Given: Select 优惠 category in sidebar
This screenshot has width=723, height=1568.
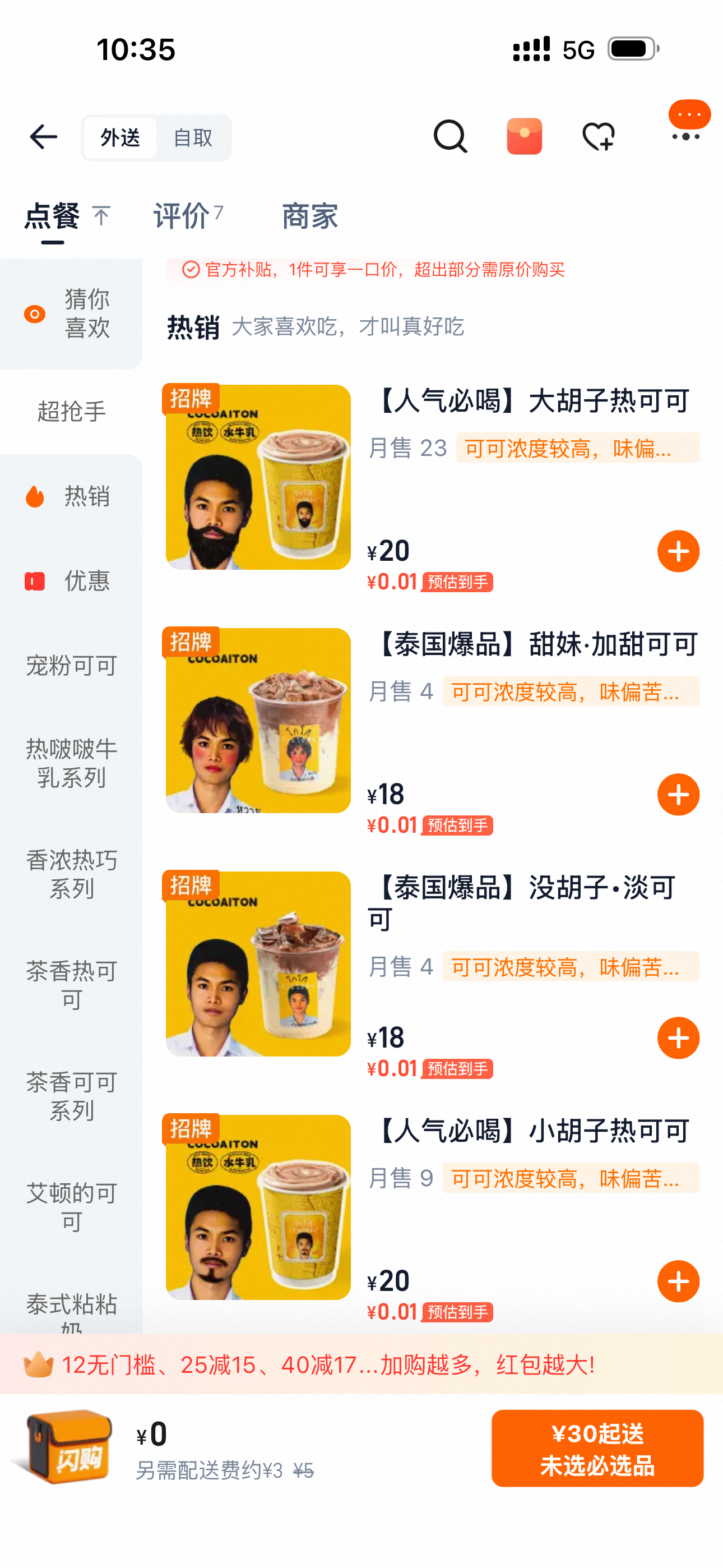Looking at the screenshot, I should (x=71, y=580).
